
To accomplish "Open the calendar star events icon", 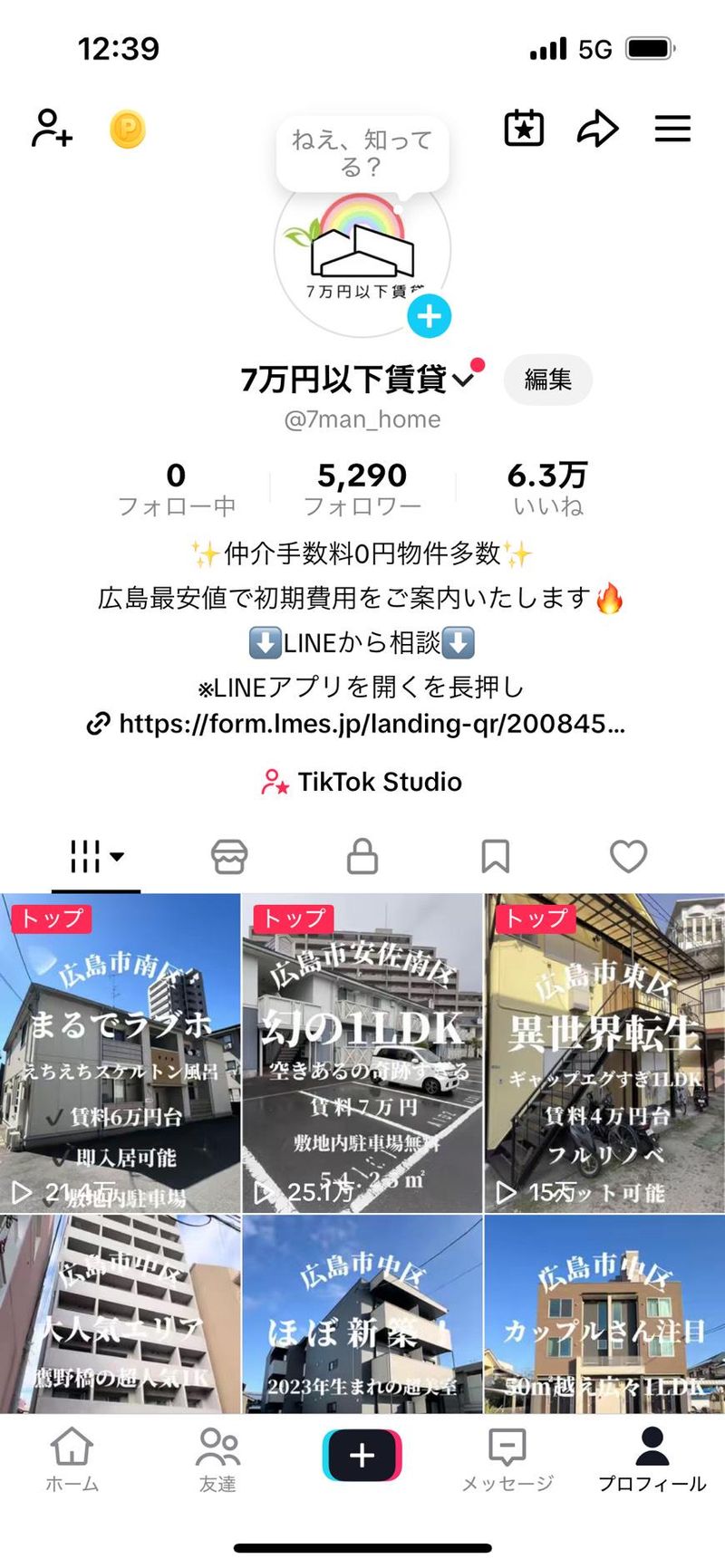I will coord(524,129).
